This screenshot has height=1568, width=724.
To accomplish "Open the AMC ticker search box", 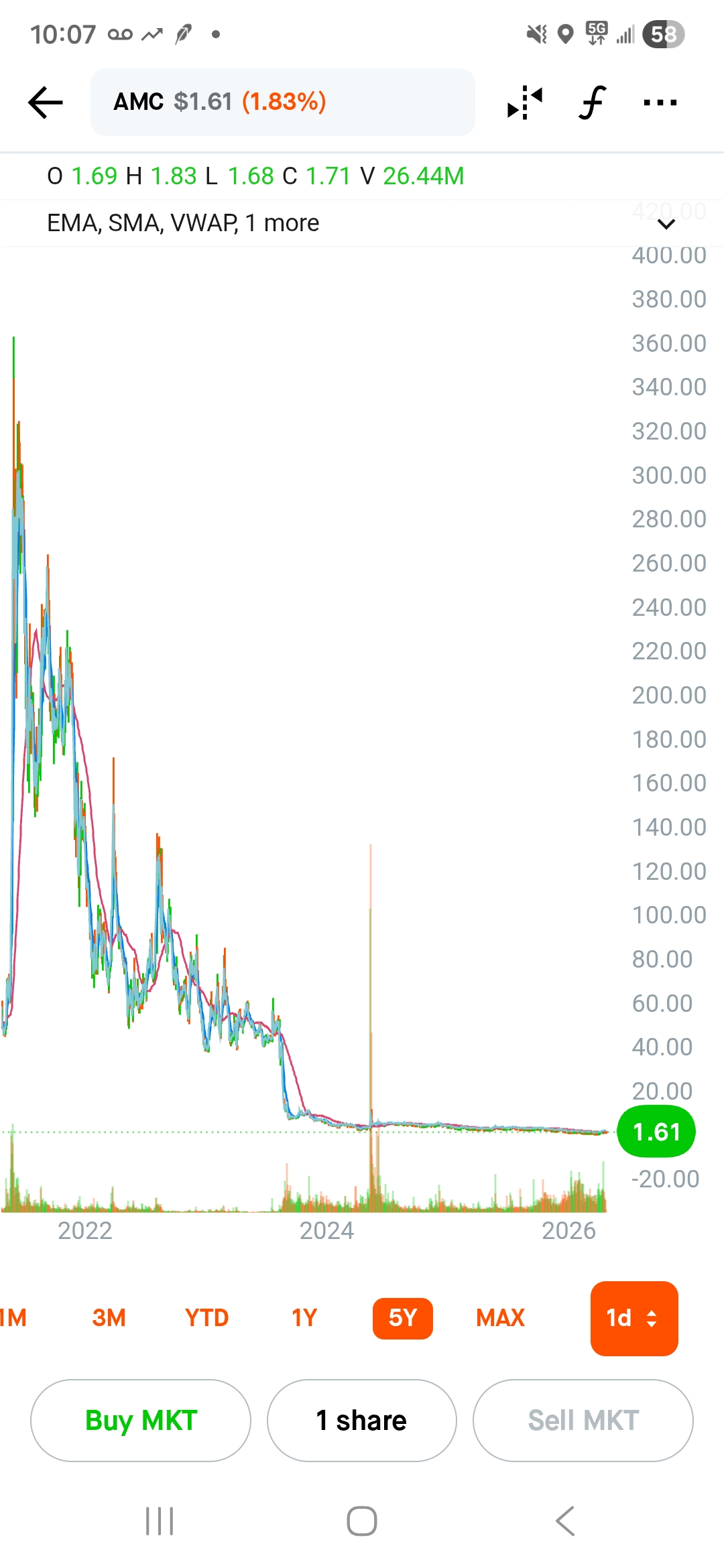I will (283, 102).
